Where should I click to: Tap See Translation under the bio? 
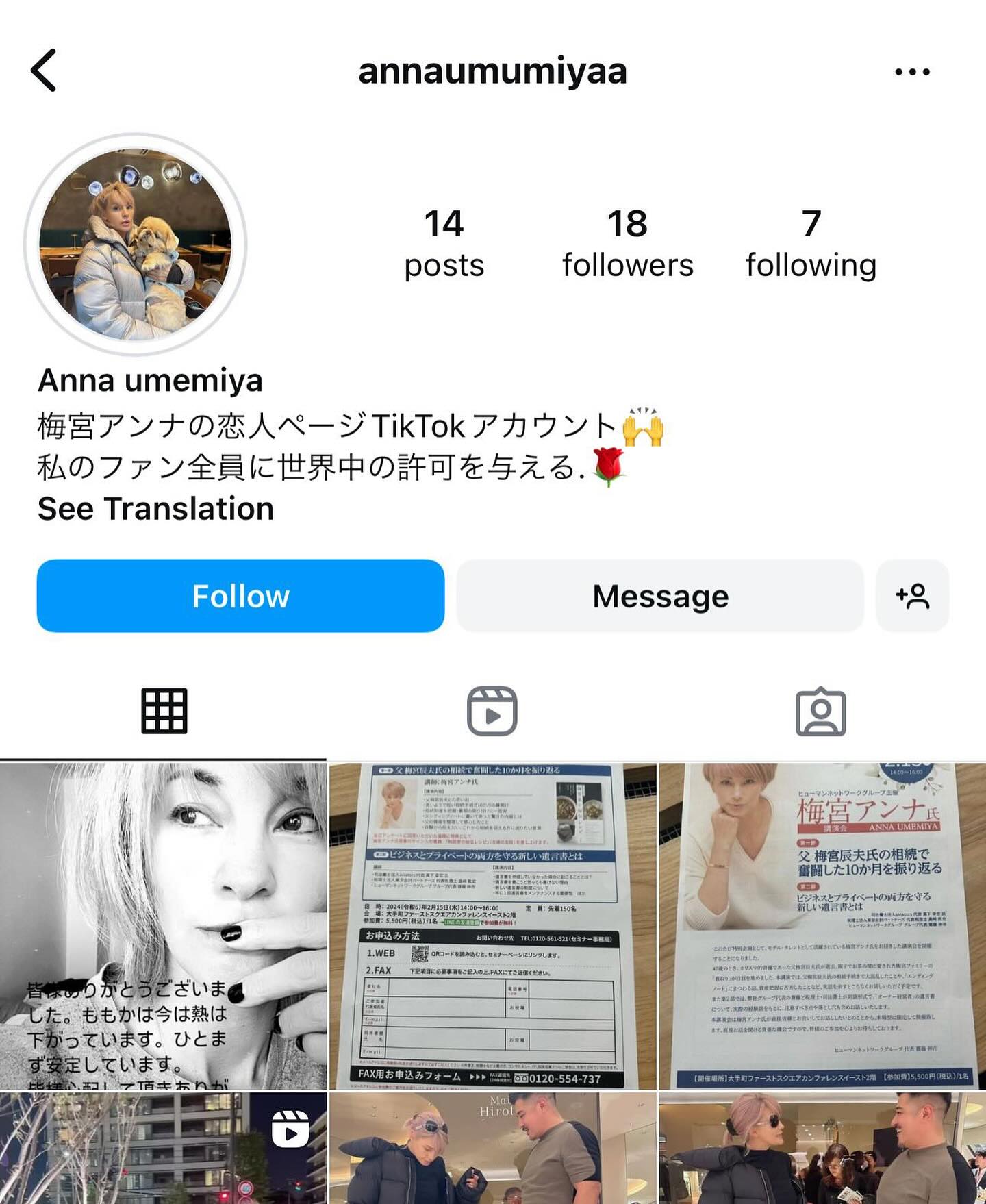tap(155, 509)
